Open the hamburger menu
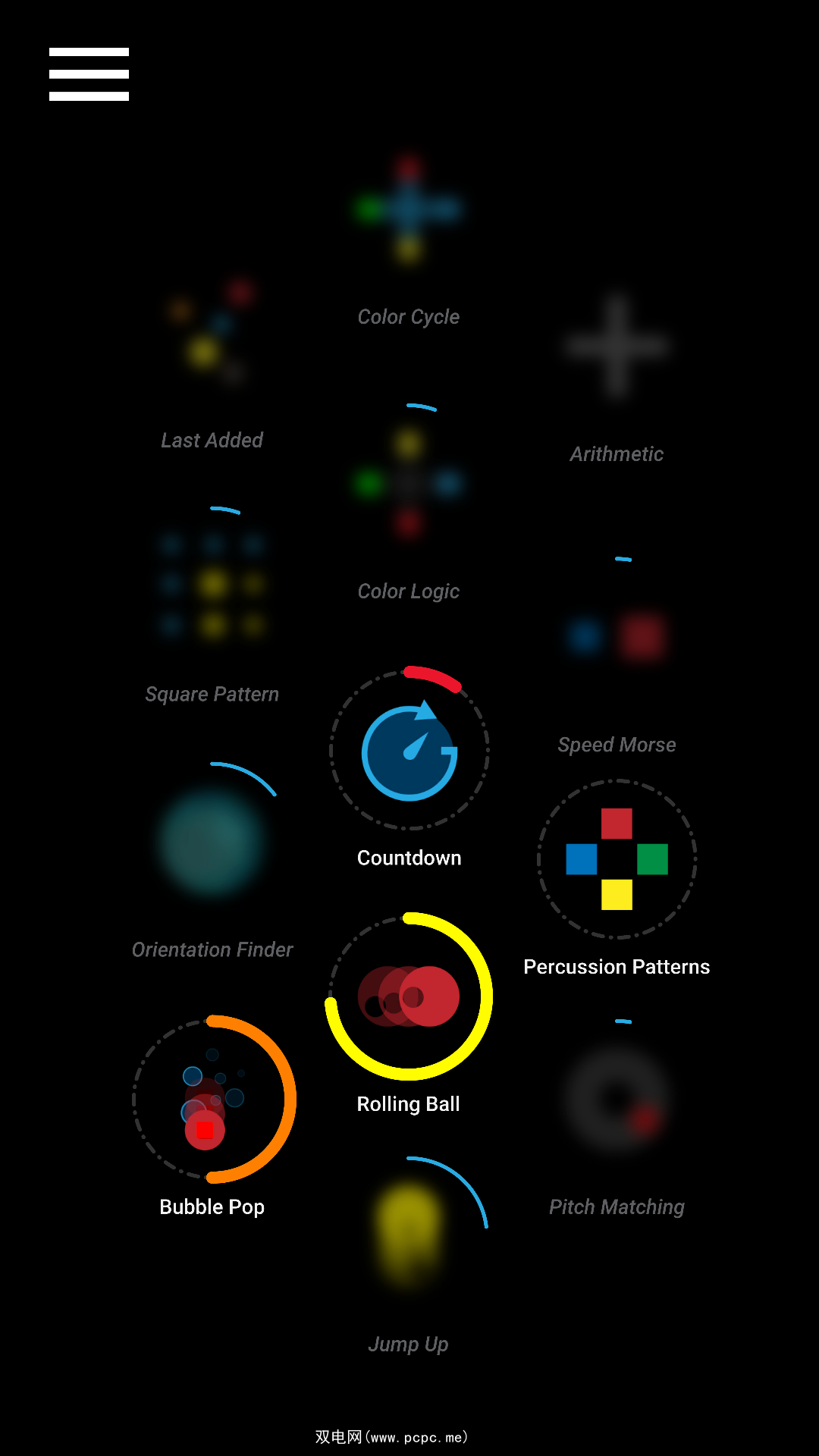 (x=89, y=74)
